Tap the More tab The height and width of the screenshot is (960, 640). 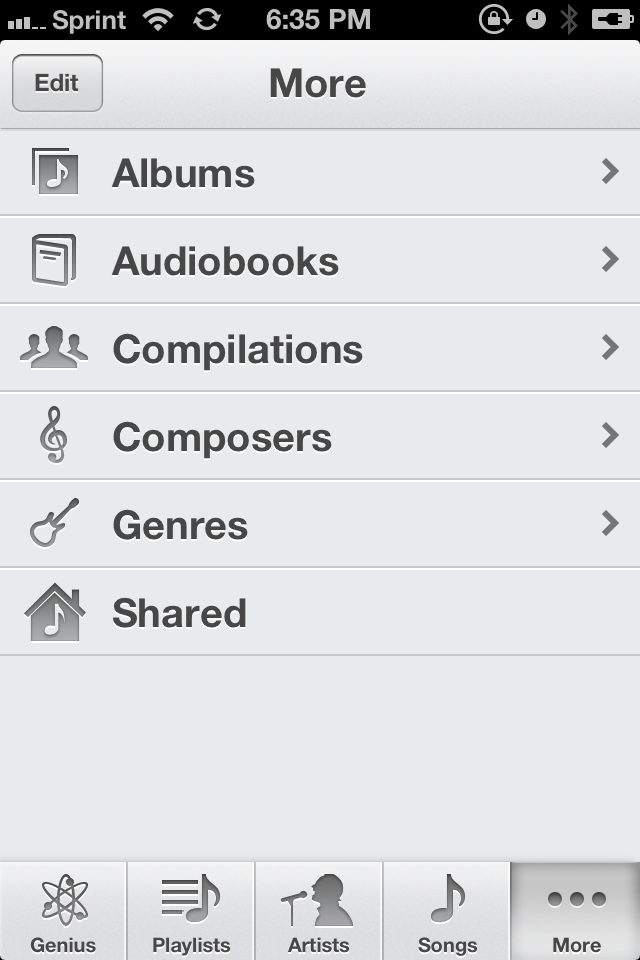tap(576, 912)
